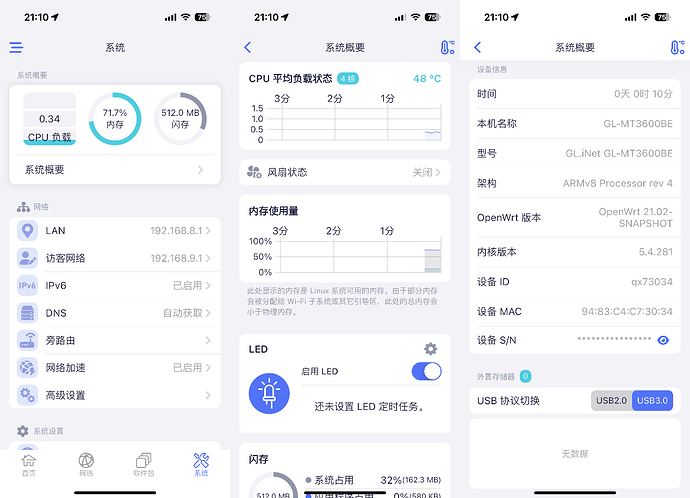Open IPv6 settings row
690x498 pixels.
click(x=115, y=286)
